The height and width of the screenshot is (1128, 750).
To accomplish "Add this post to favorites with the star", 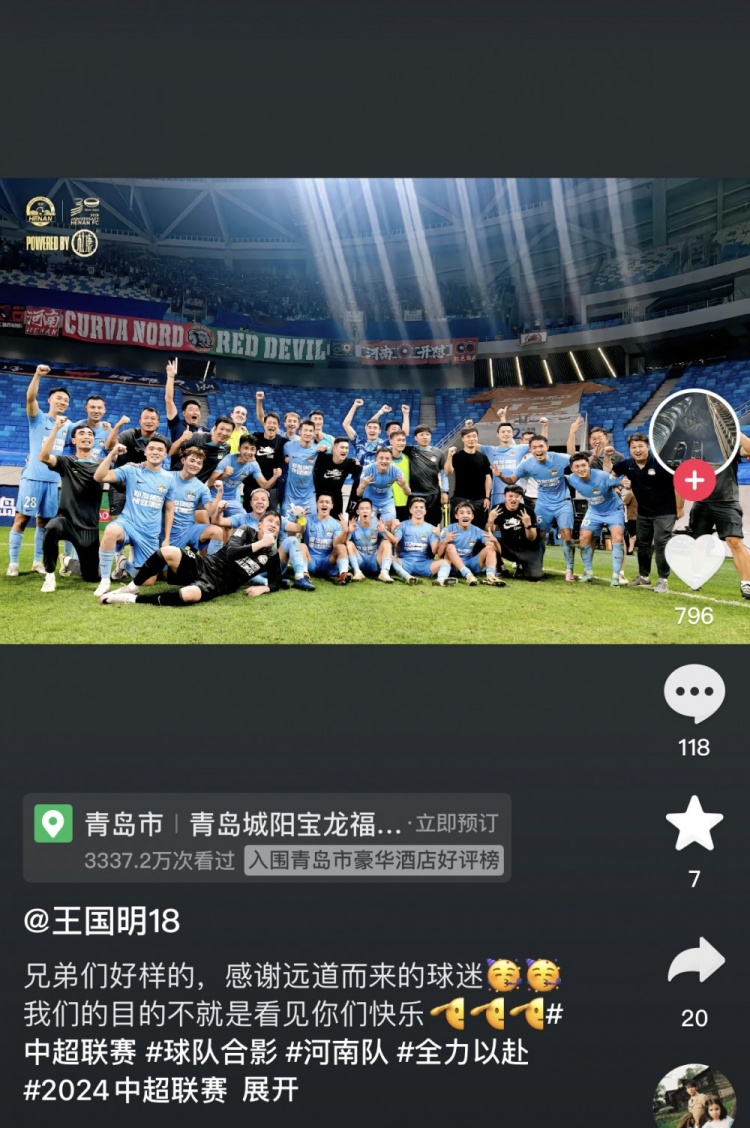I will pyautogui.click(x=695, y=824).
